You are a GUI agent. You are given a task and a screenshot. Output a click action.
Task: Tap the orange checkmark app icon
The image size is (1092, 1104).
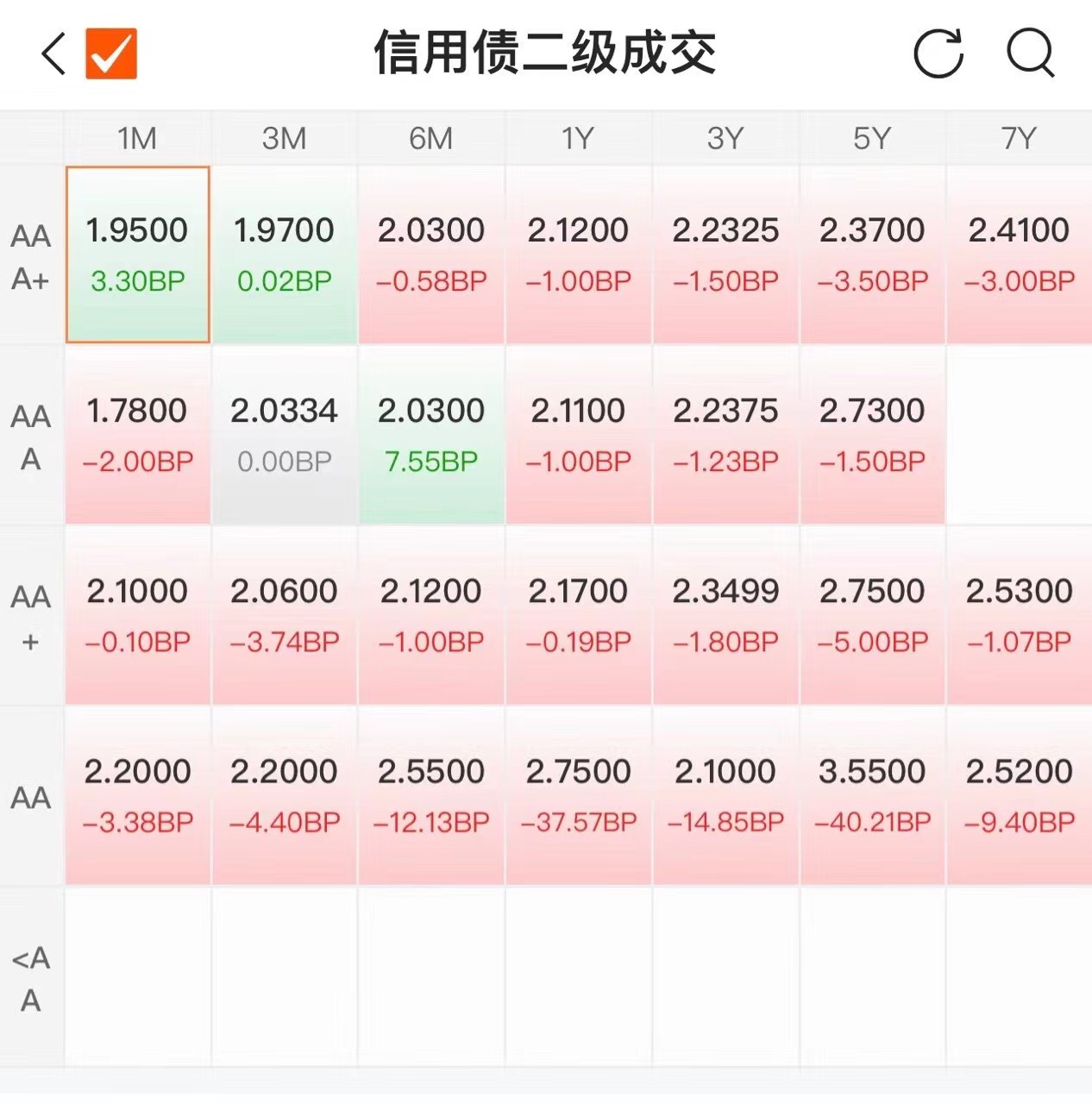click(111, 53)
